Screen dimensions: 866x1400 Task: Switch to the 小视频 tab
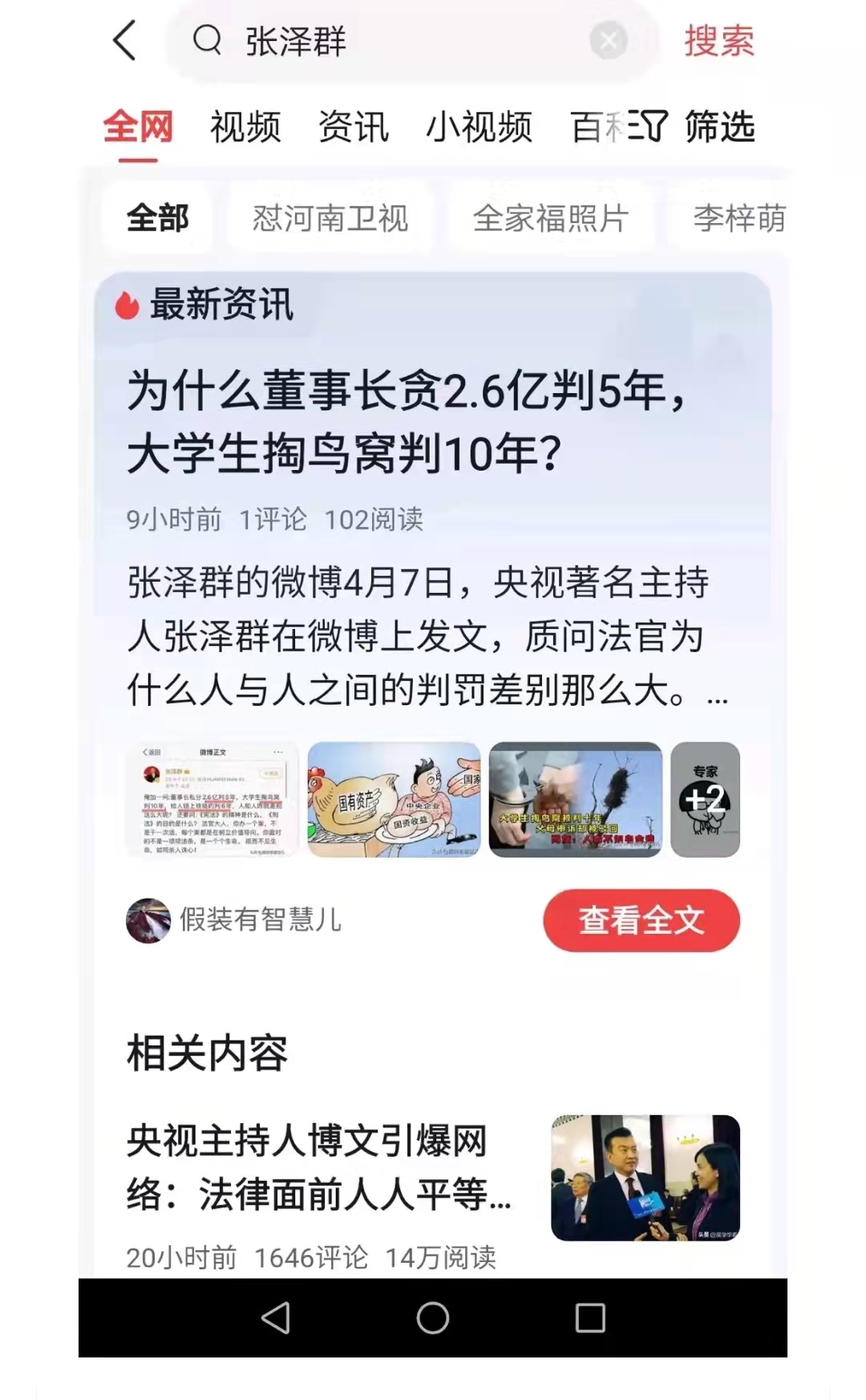(479, 127)
